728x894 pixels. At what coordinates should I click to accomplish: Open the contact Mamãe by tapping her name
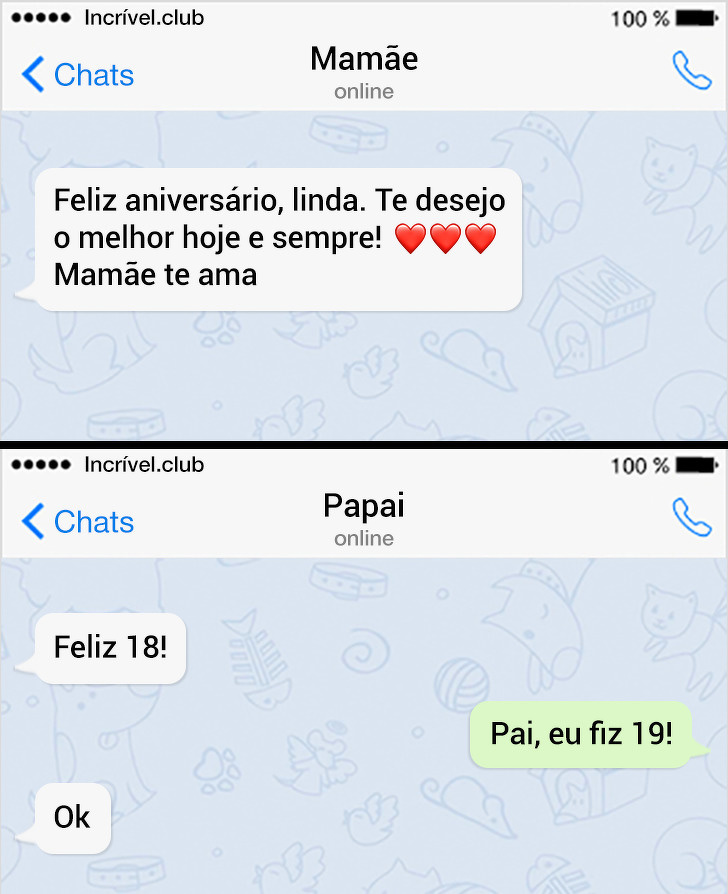coord(364,58)
